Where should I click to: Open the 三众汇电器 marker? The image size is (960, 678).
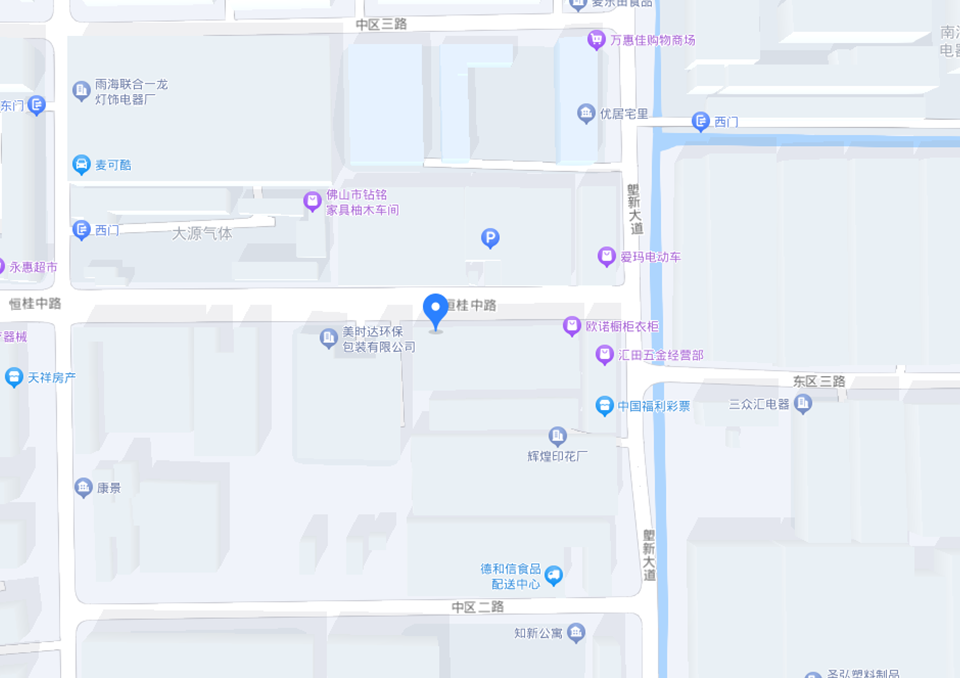point(802,405)
